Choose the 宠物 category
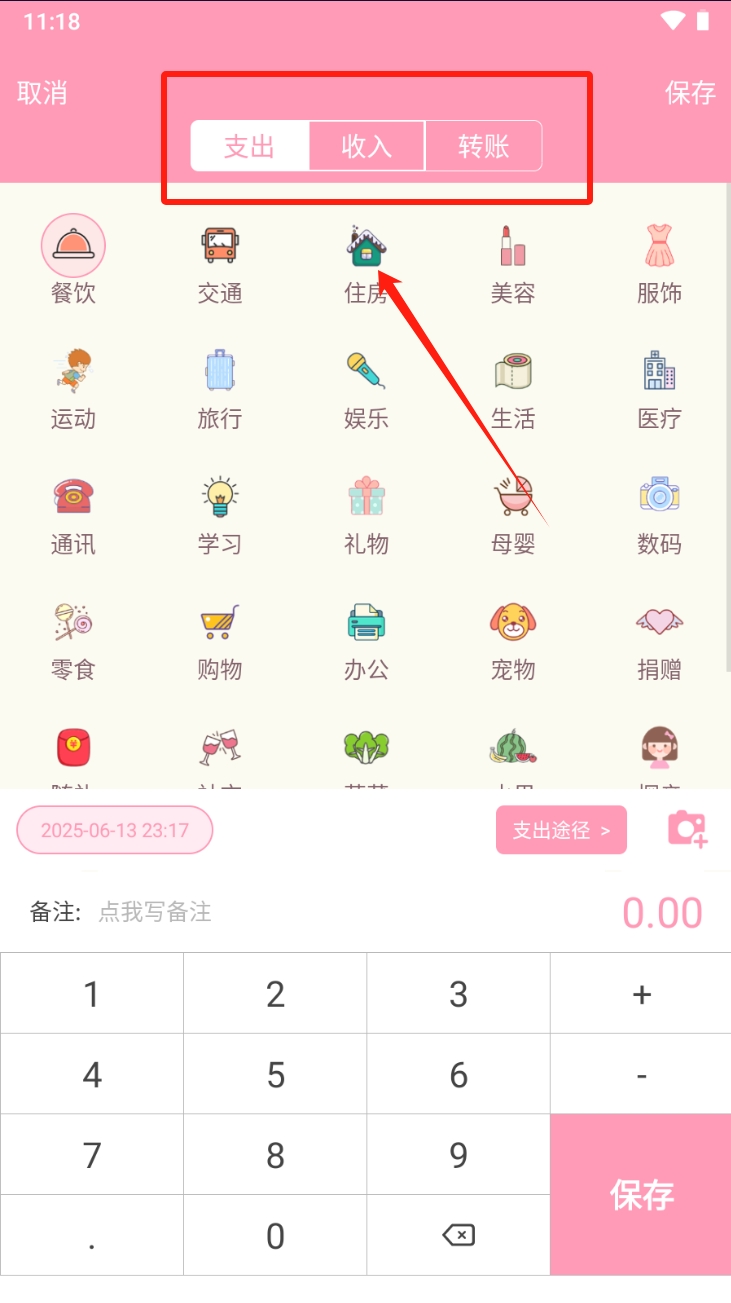 point(513,638)
